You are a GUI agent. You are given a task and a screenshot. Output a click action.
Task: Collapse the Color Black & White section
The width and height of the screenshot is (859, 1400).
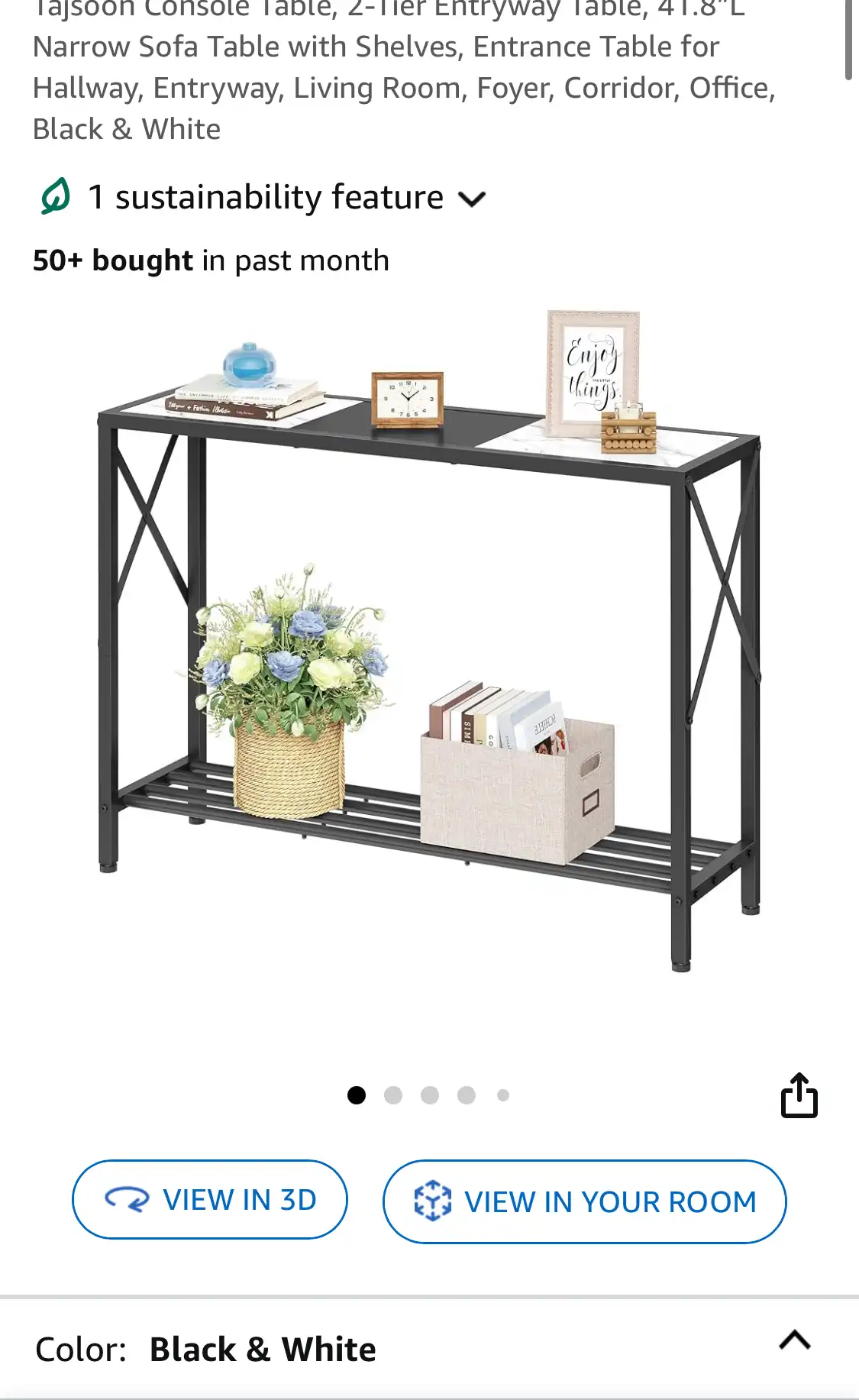click(x=794, y=1340)
